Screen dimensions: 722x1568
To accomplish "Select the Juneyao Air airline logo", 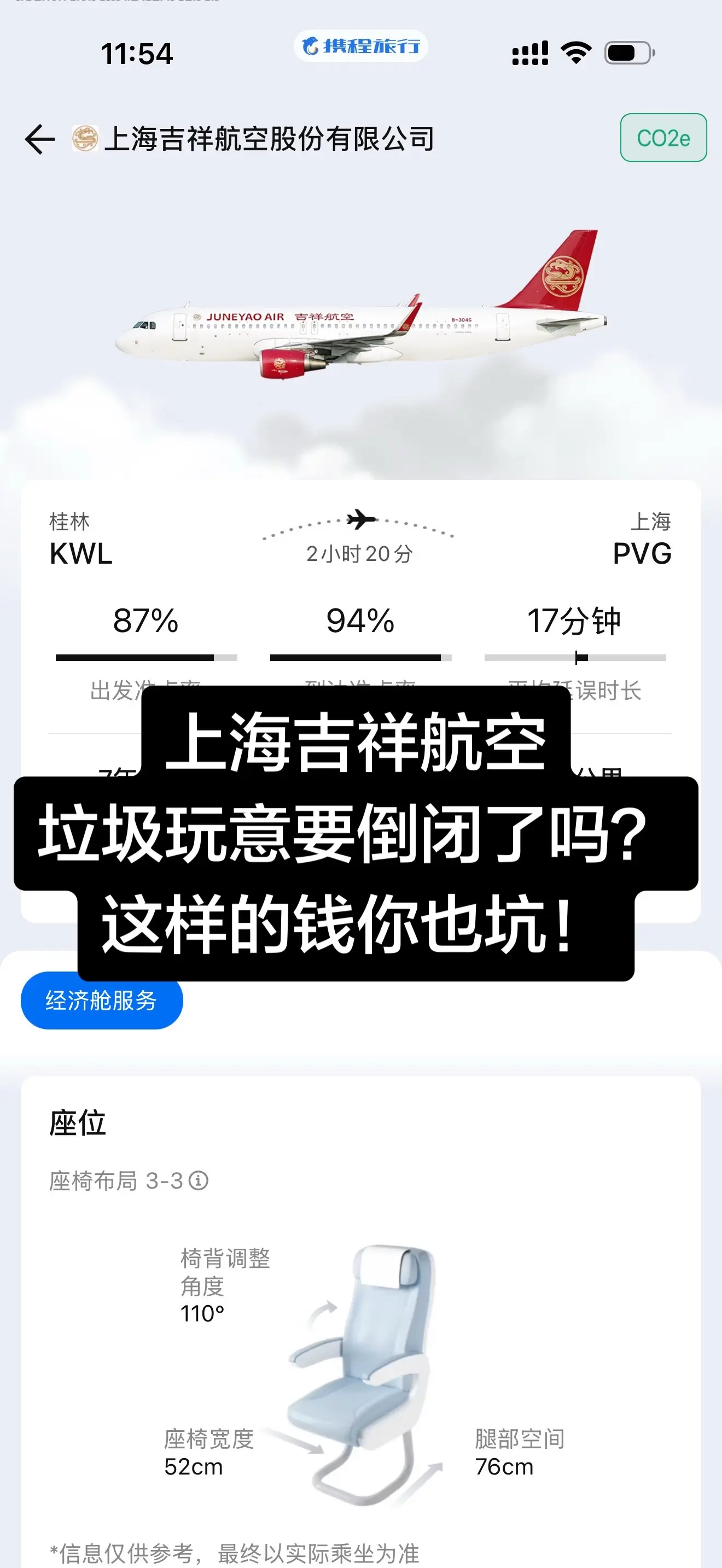I will (84, 139).
